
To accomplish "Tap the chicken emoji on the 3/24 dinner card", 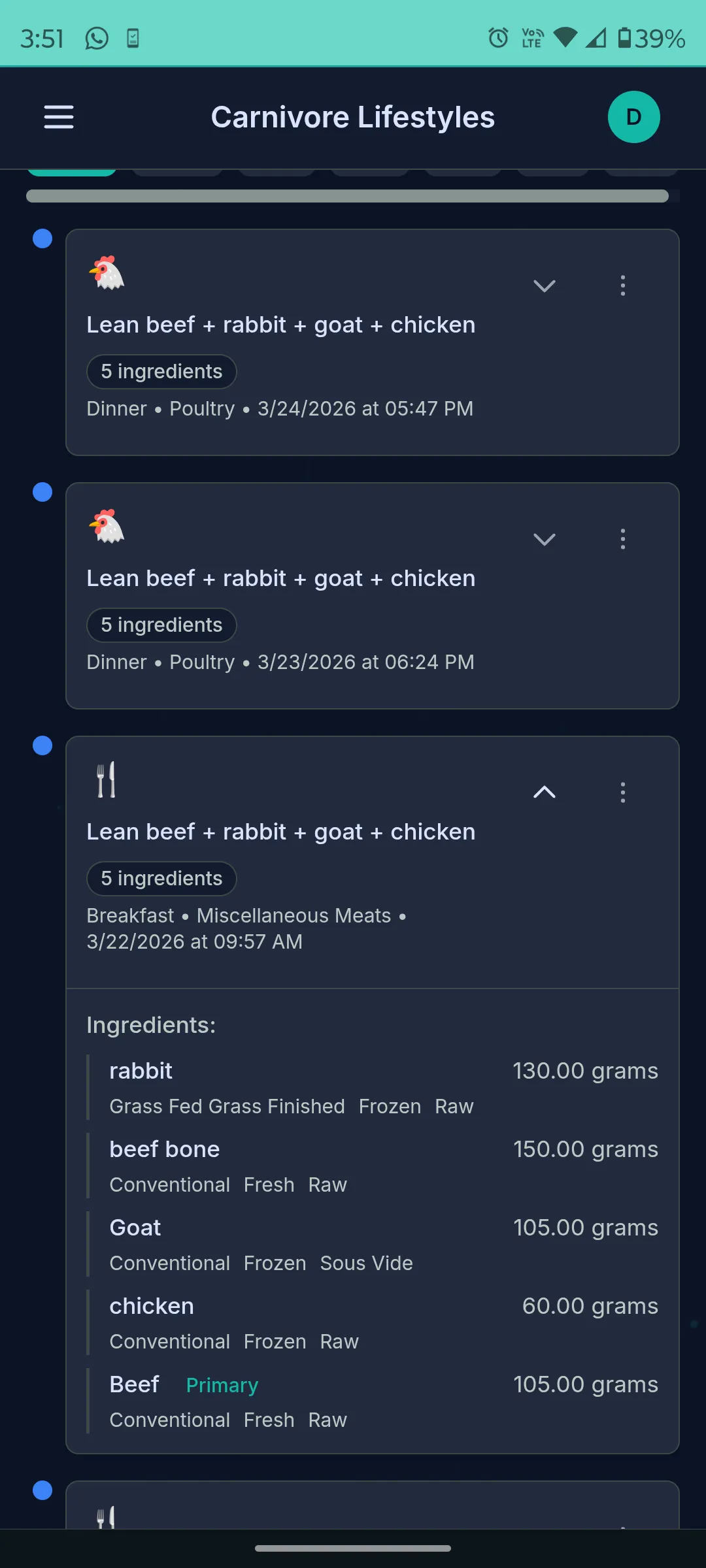I will (107, 273).
